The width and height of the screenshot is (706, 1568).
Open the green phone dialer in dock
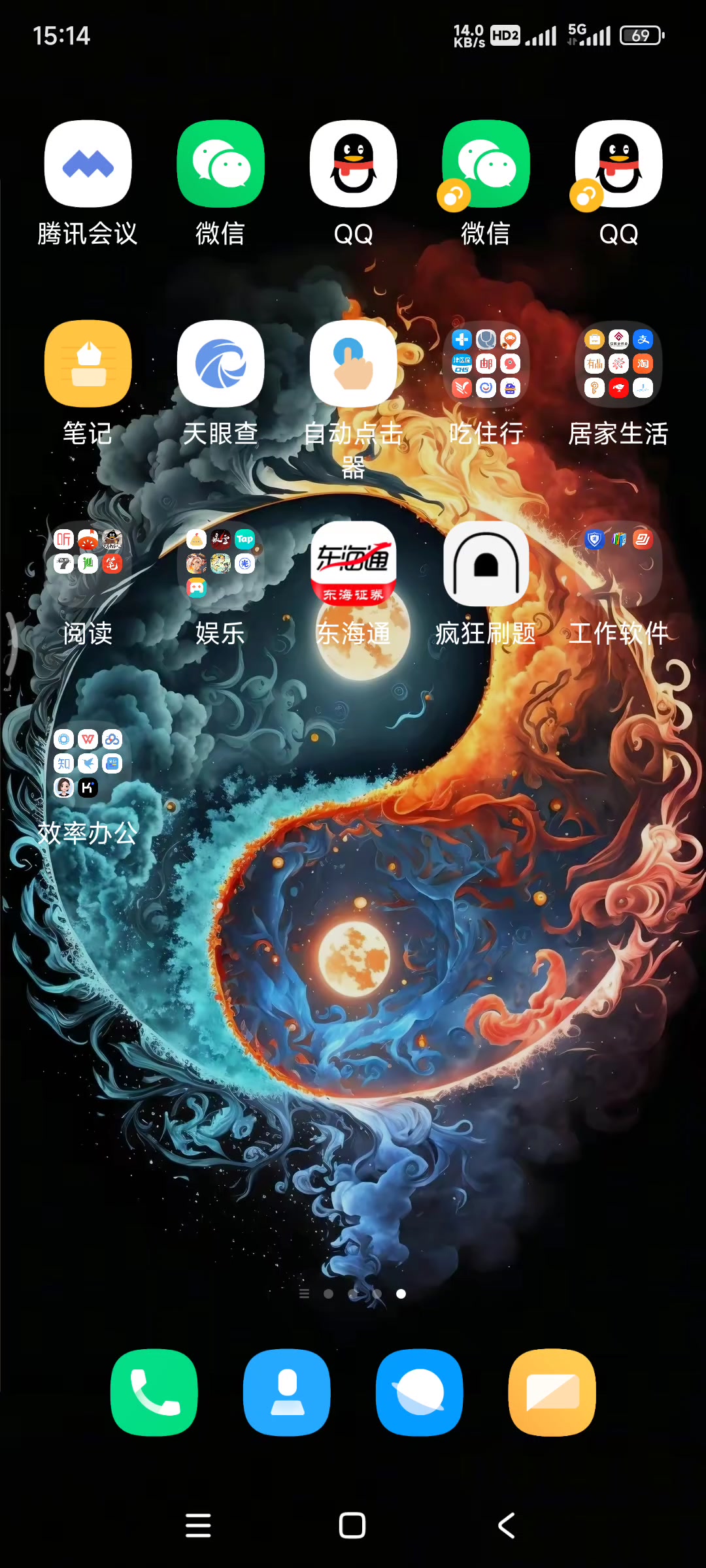pos(154,1392)
